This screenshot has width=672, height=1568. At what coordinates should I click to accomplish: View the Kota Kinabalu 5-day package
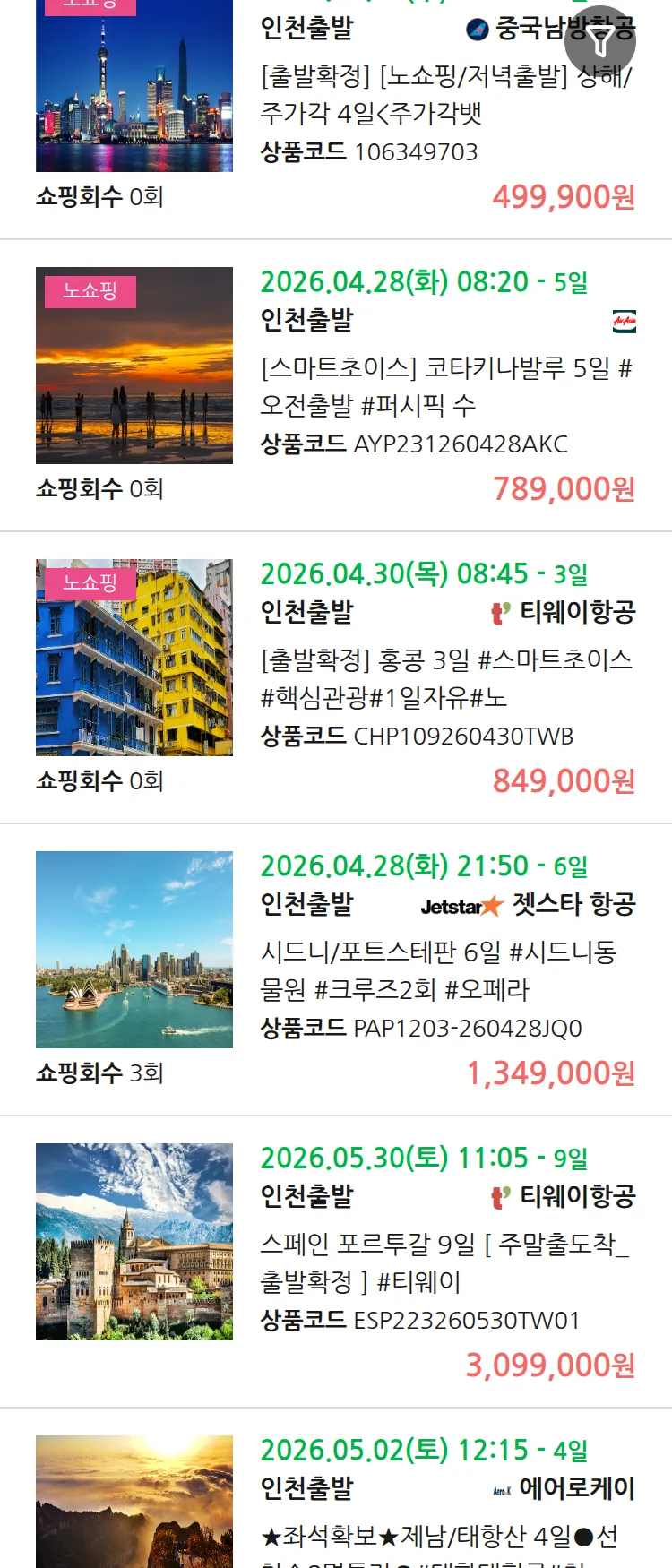pos(445,386)
